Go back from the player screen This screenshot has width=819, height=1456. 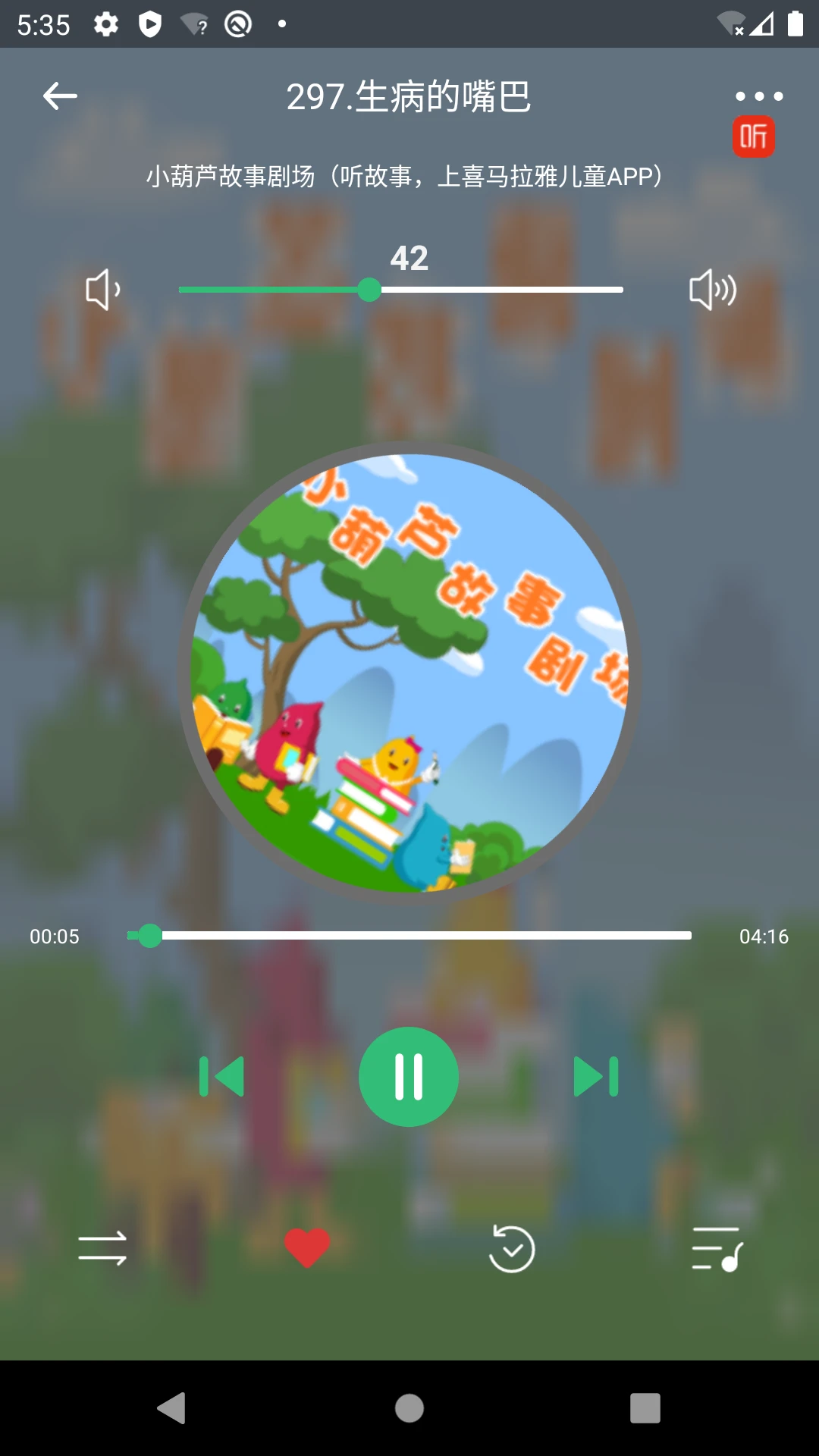click(x=60, y=96)
